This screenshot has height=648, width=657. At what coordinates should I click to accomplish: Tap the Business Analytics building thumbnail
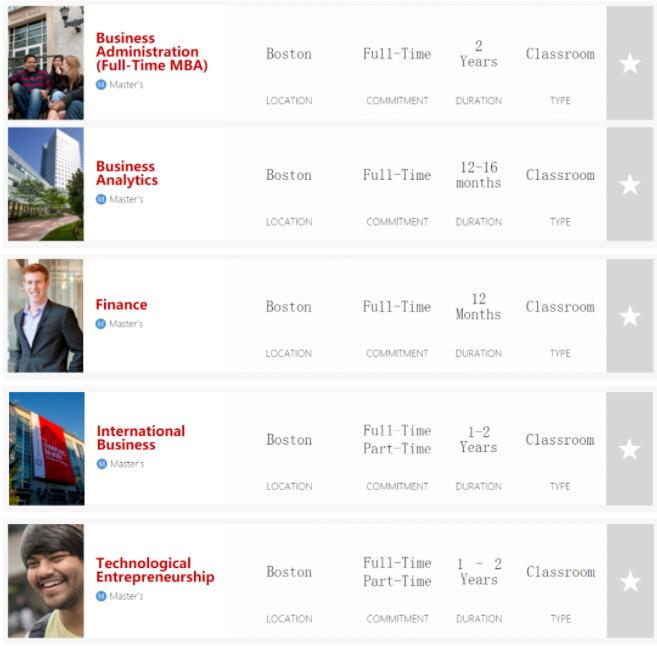[x=46, y=184]
